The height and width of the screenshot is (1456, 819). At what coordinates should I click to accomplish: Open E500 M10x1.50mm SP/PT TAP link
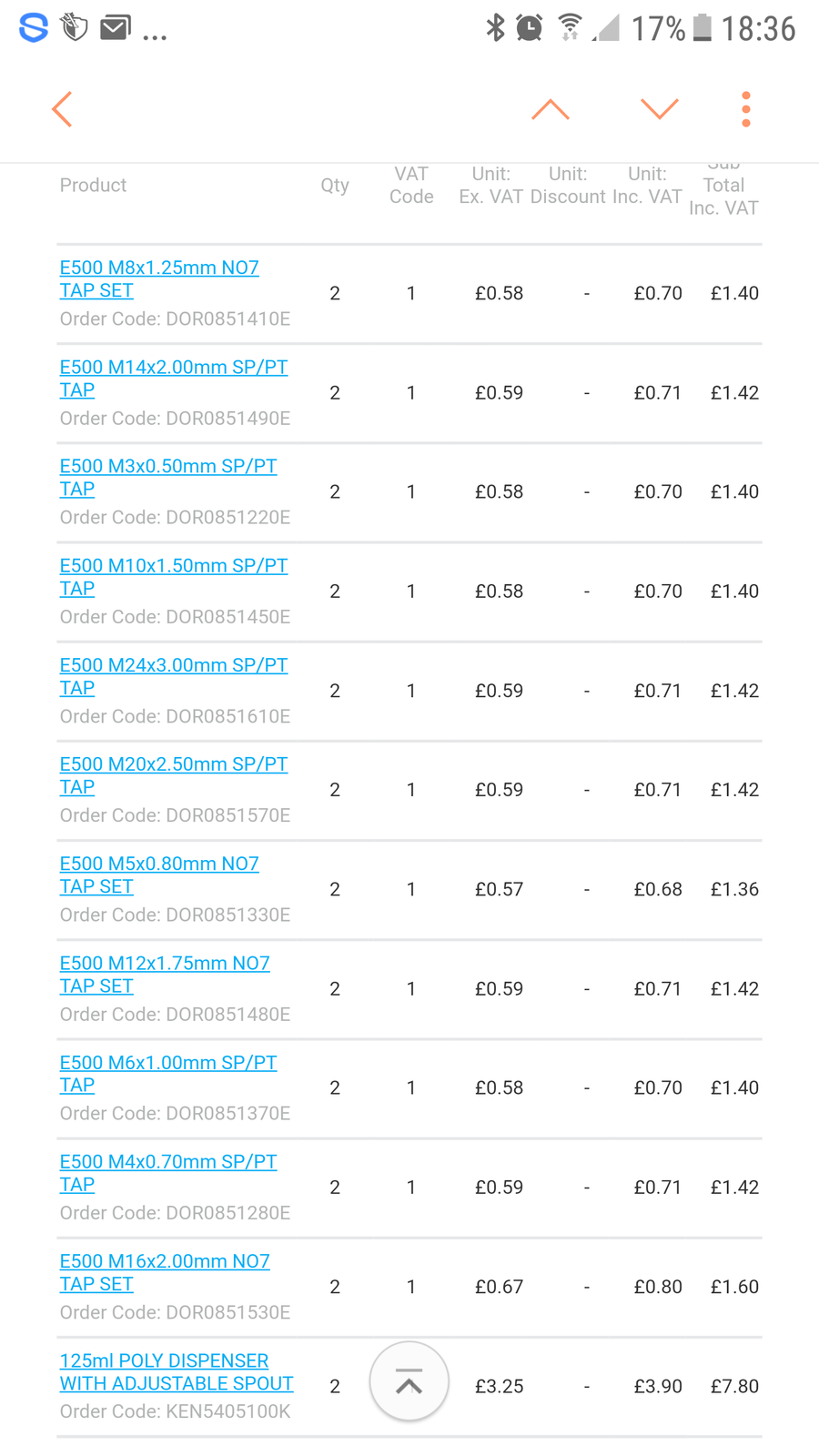coord(174,577)
